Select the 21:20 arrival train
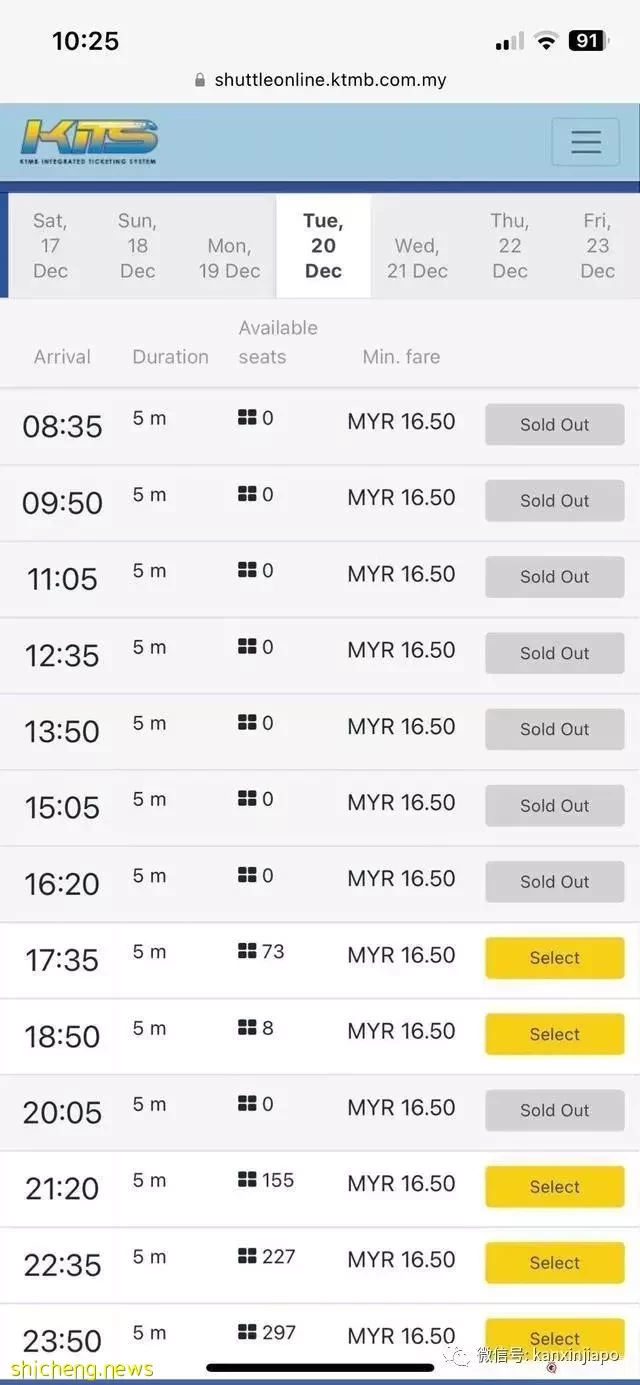This screenshot has height=1385, width=640. (555, 1187)
